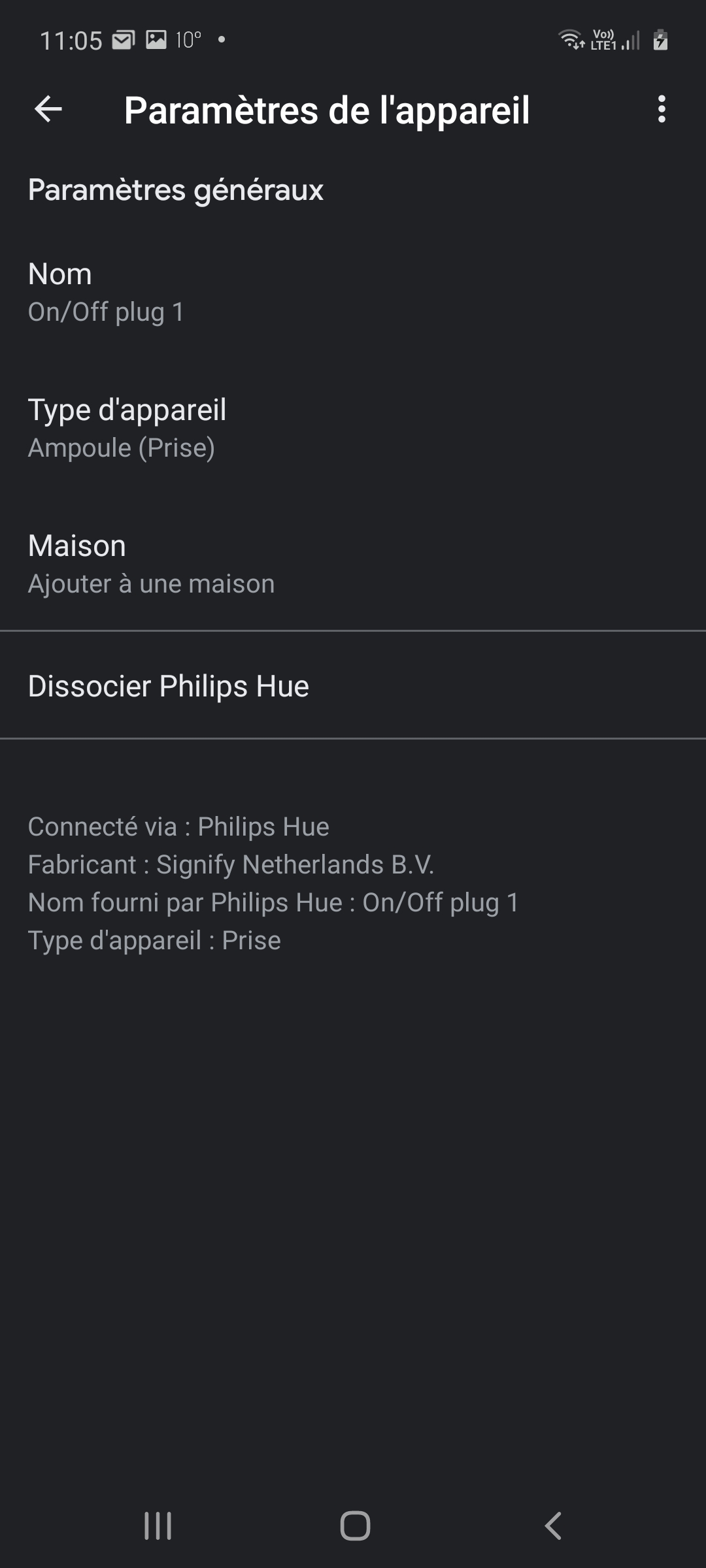Image resolution: width=706 pixels, height=1568 pixels.
Task: Open Maison to add to a home
Action: tap(353, 564)
